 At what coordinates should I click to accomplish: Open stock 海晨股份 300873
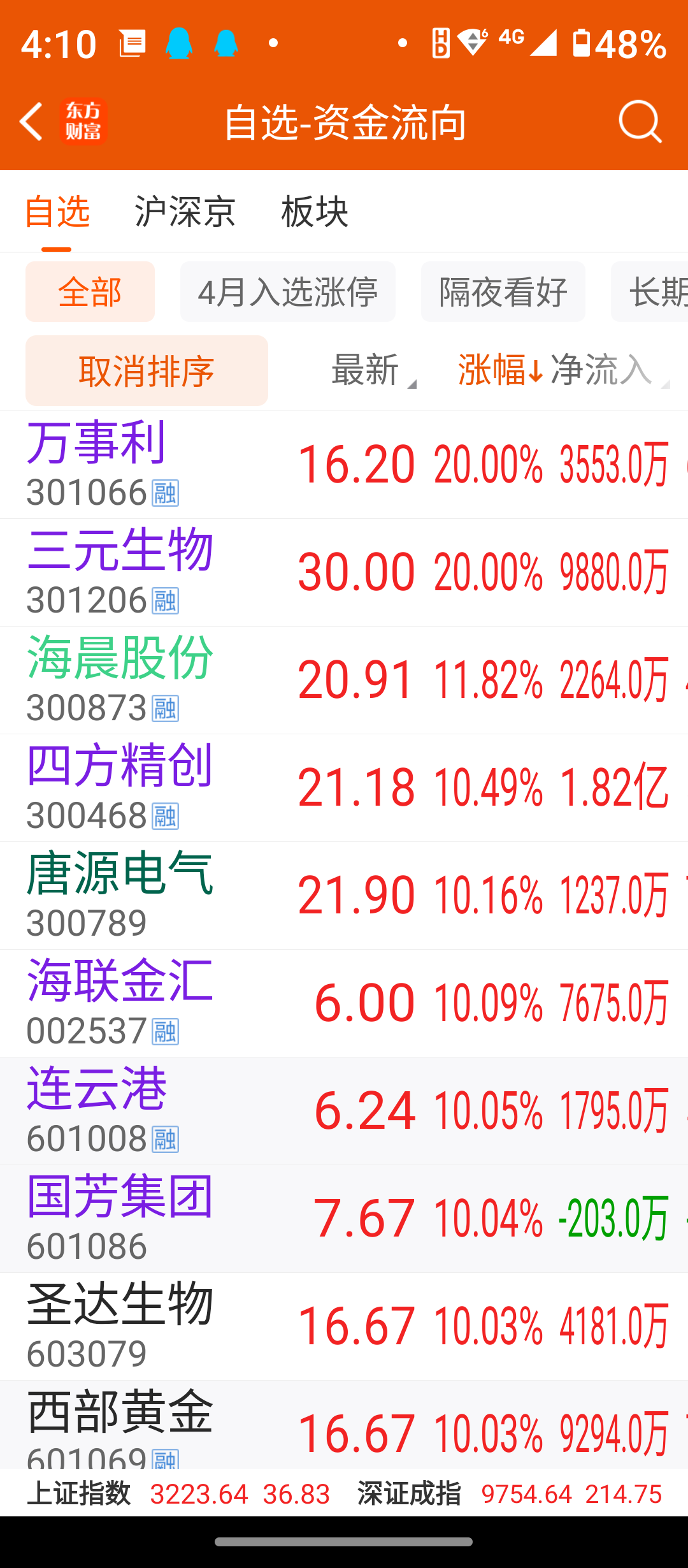click(344, 680)
